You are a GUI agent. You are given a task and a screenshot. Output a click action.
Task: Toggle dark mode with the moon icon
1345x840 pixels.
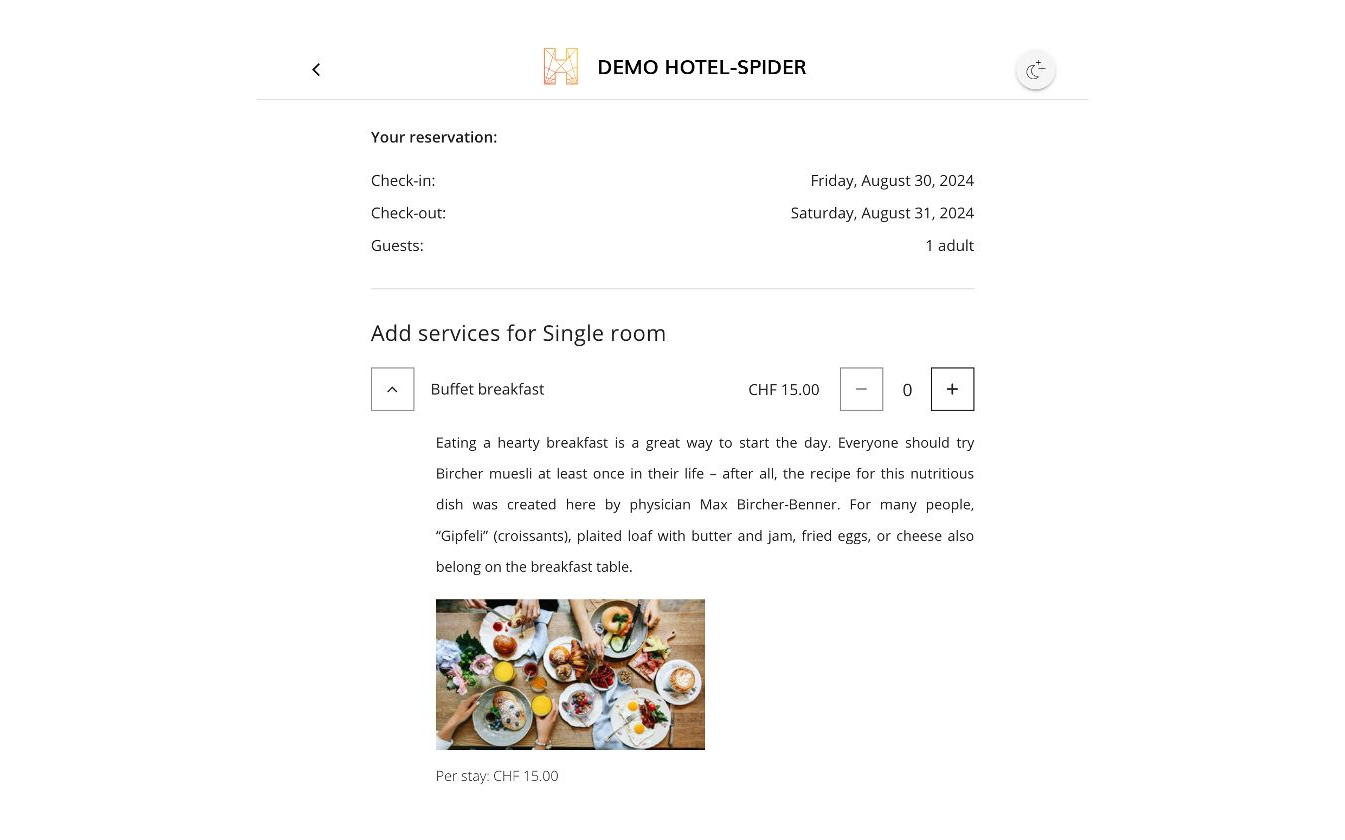[1035, 70]
